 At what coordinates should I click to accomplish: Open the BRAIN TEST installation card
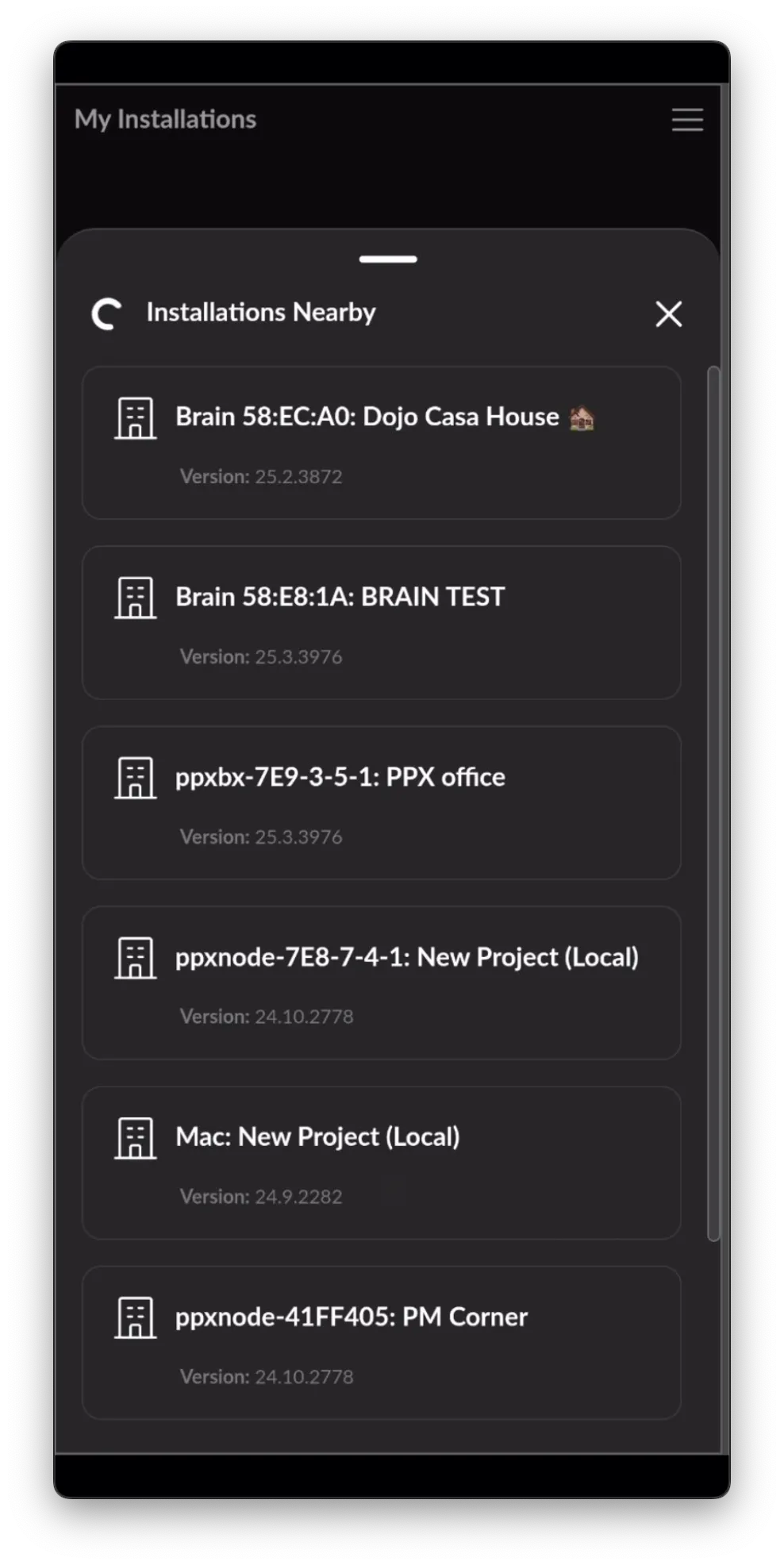pyautogui.click(x=381, y=622)
